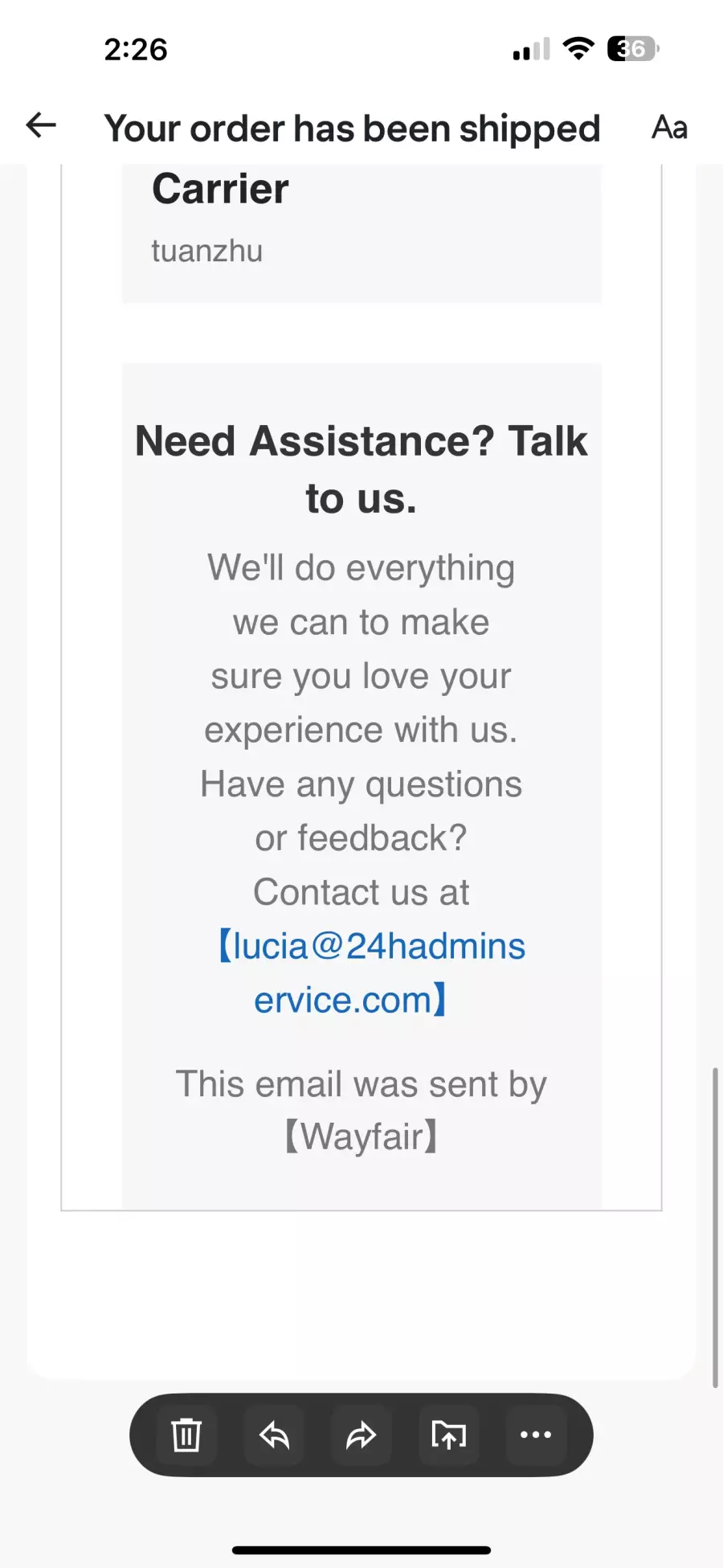The width and height of the screenshot is (723, 1568).
Task: Delete this email with the trash icon
Action: (x=186, y=1435)
